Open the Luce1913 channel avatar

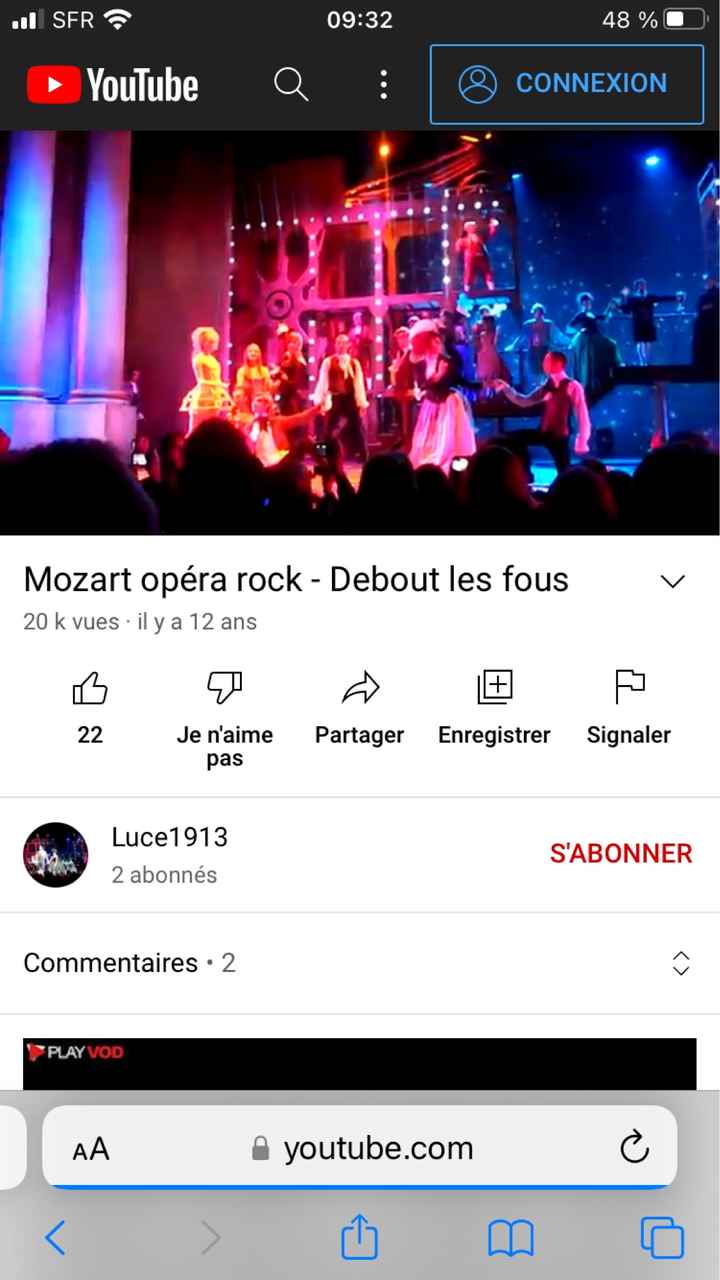[x=56, y=854]
